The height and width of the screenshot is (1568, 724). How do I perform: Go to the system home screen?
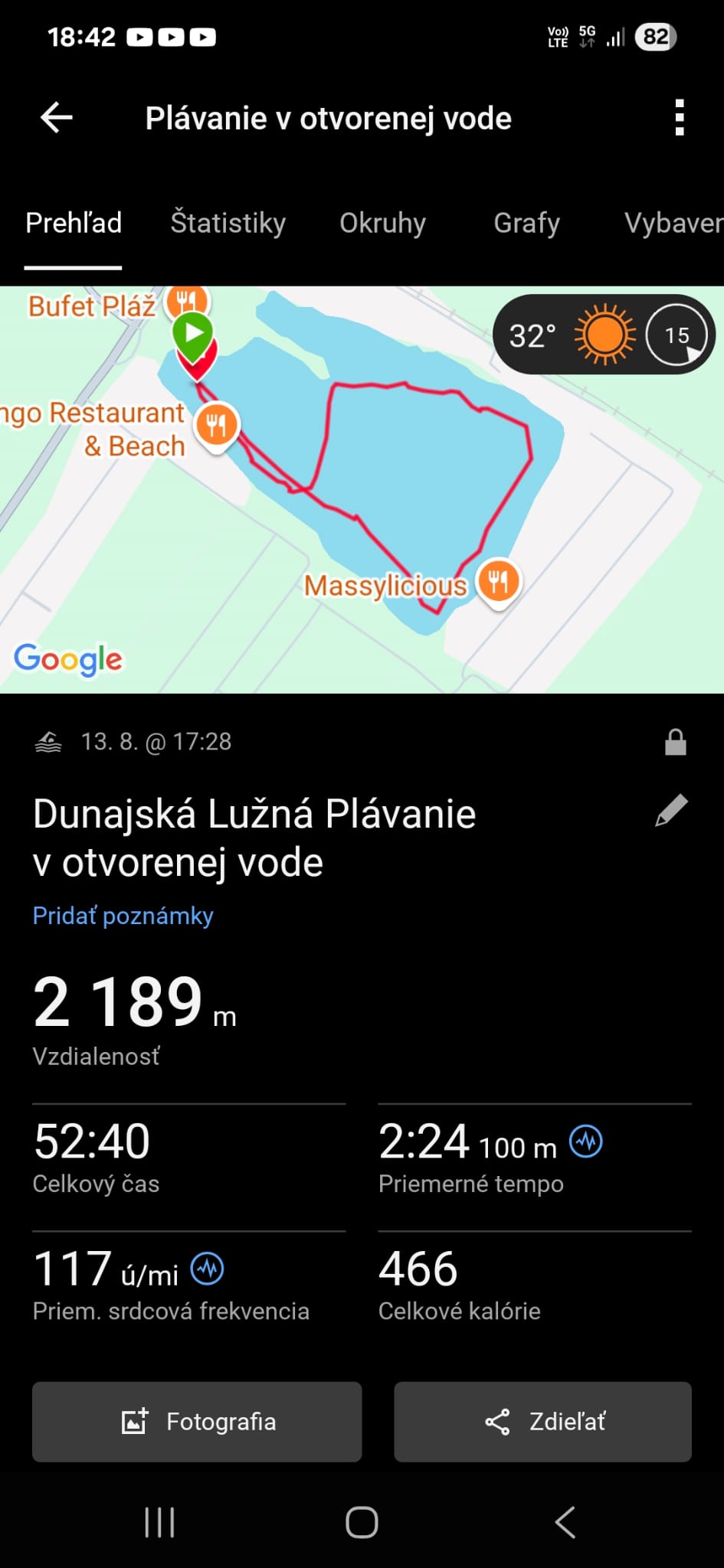(362, 1522)
